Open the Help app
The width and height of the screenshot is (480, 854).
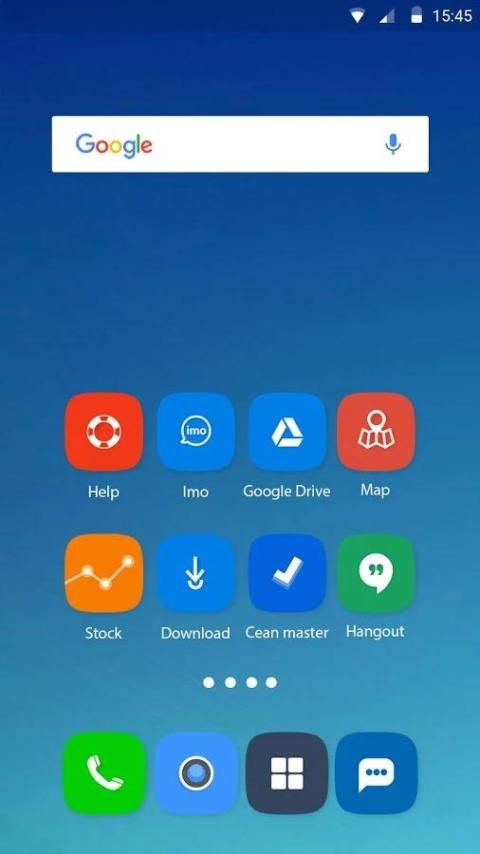[x=104, y=431]
